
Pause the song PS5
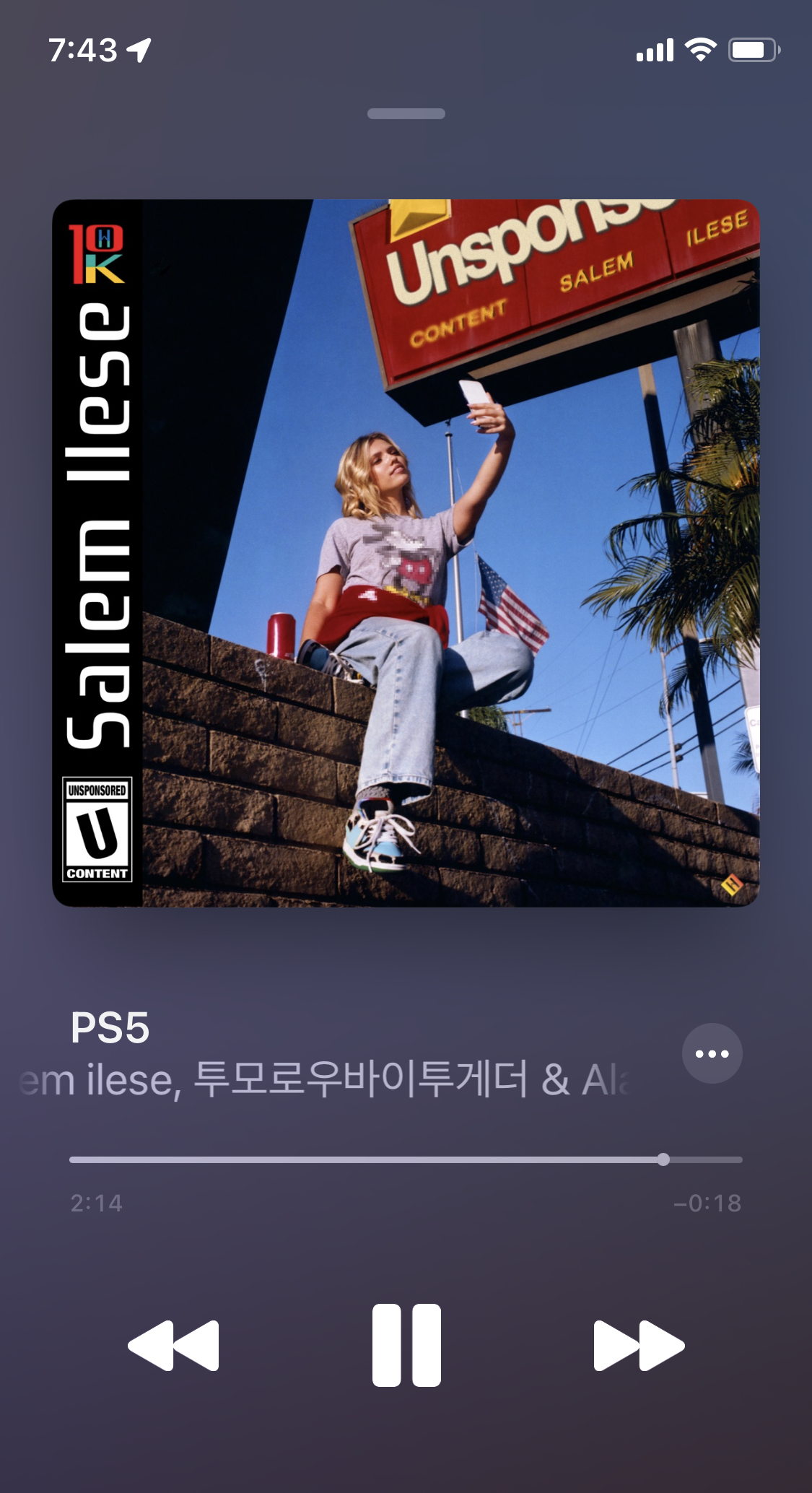(x=406, y=1345)
